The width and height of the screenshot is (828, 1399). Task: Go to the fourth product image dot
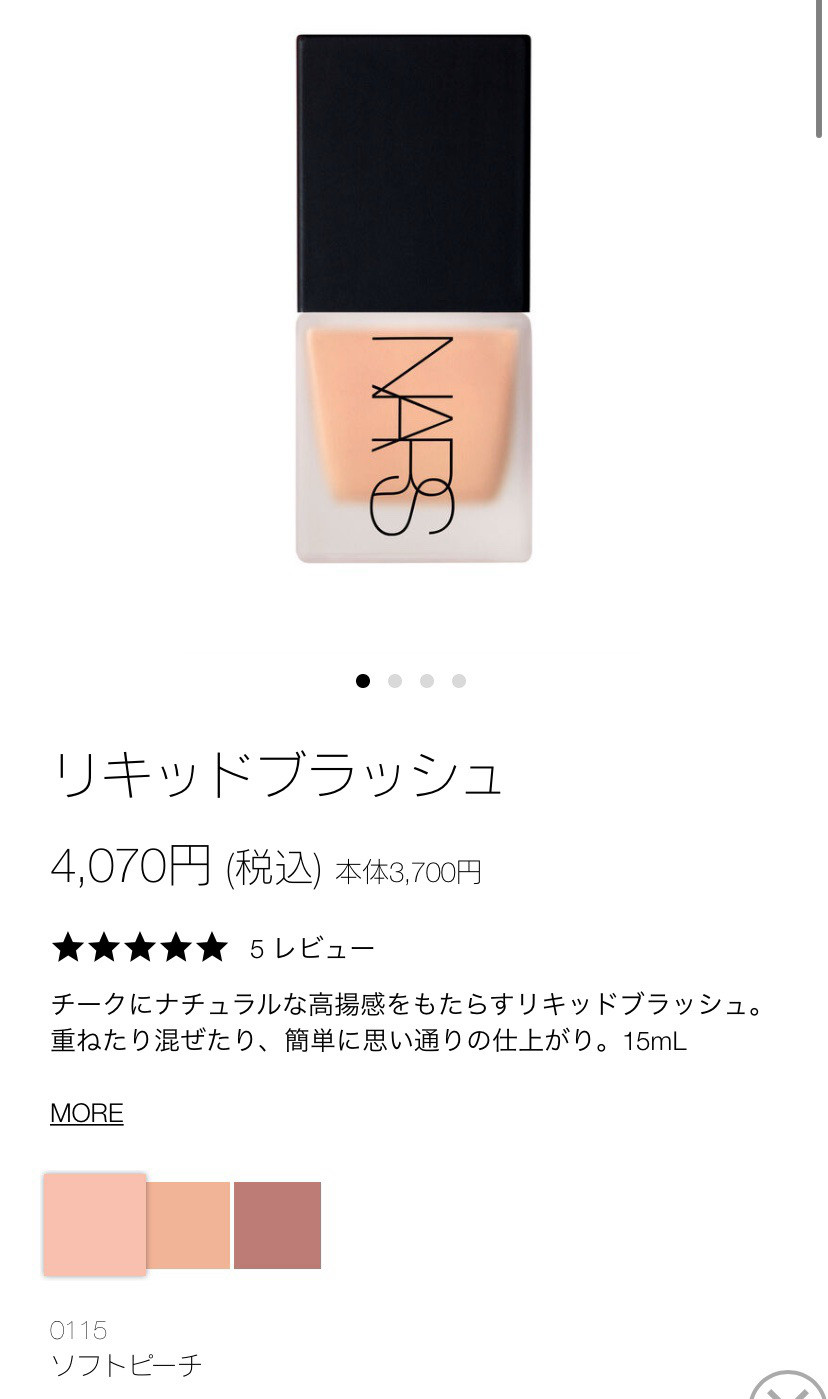pyautogui.click(x=459, y=681)
